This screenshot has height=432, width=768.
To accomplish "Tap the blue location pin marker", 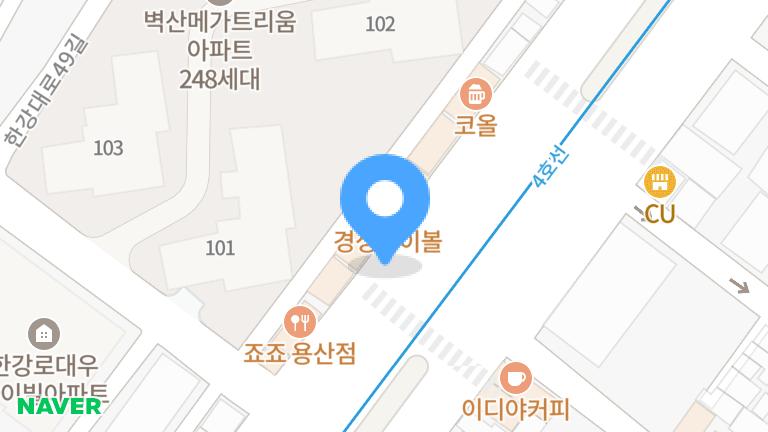I will [x=384, y=202].
